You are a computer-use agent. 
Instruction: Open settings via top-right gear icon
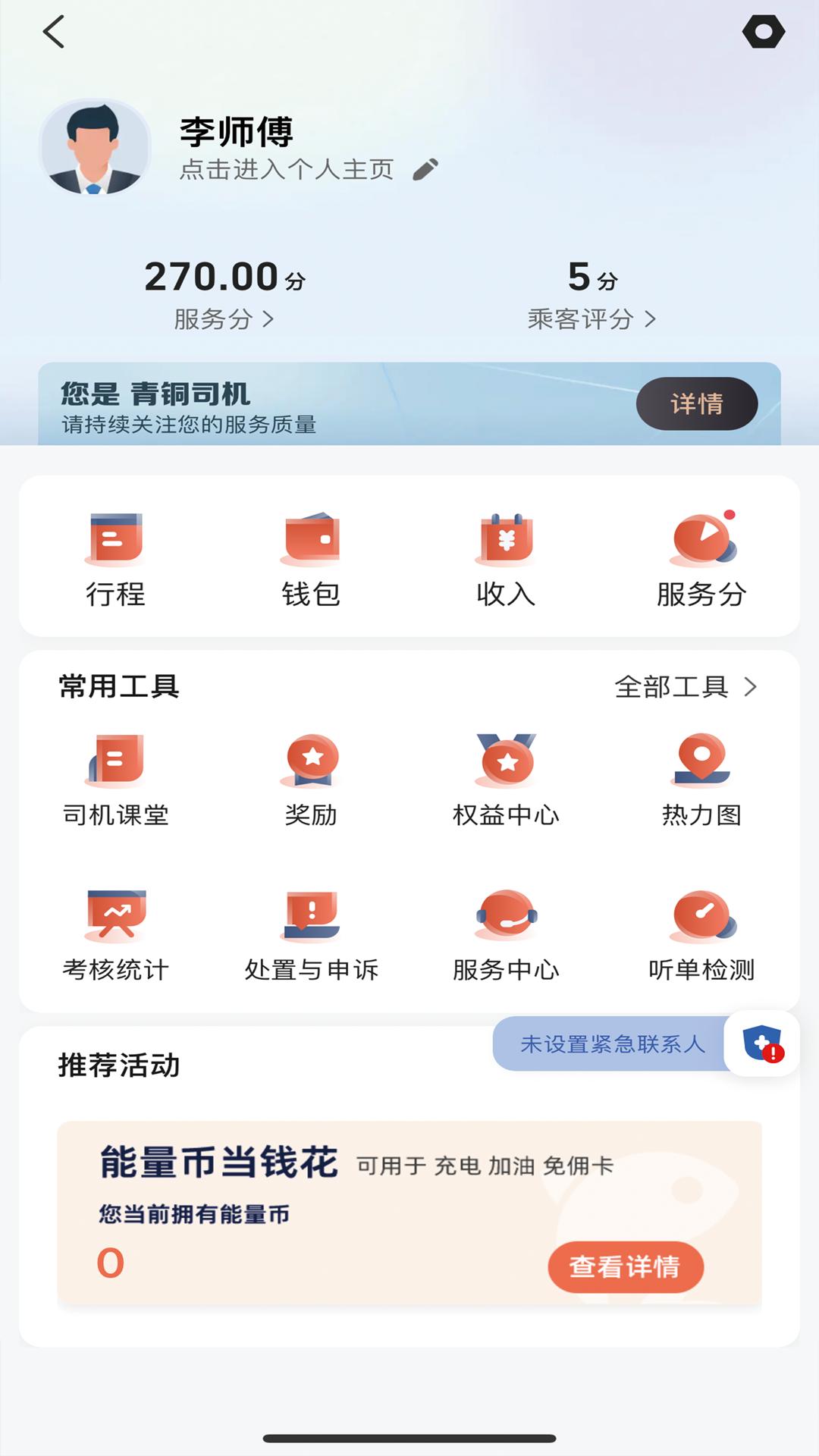pyautogui.click(x=764, y=32)
